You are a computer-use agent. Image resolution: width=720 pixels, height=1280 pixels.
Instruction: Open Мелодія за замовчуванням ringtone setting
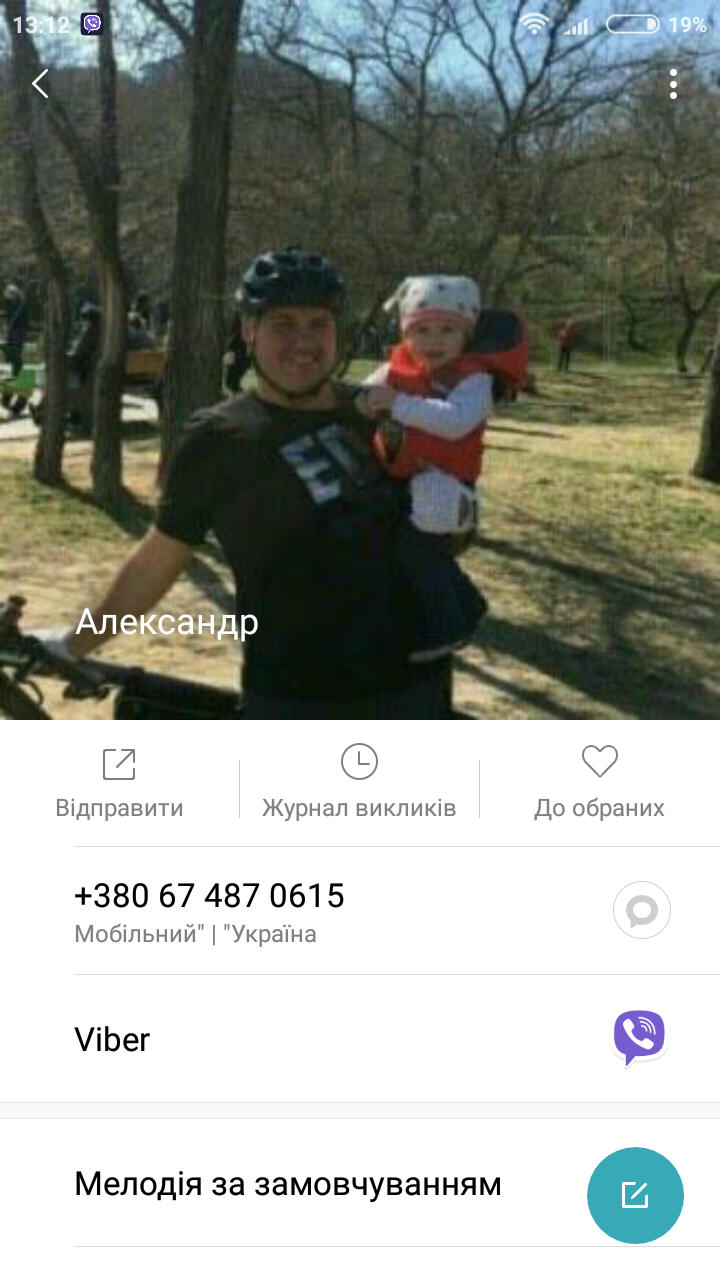click(x=288, y=1184)
